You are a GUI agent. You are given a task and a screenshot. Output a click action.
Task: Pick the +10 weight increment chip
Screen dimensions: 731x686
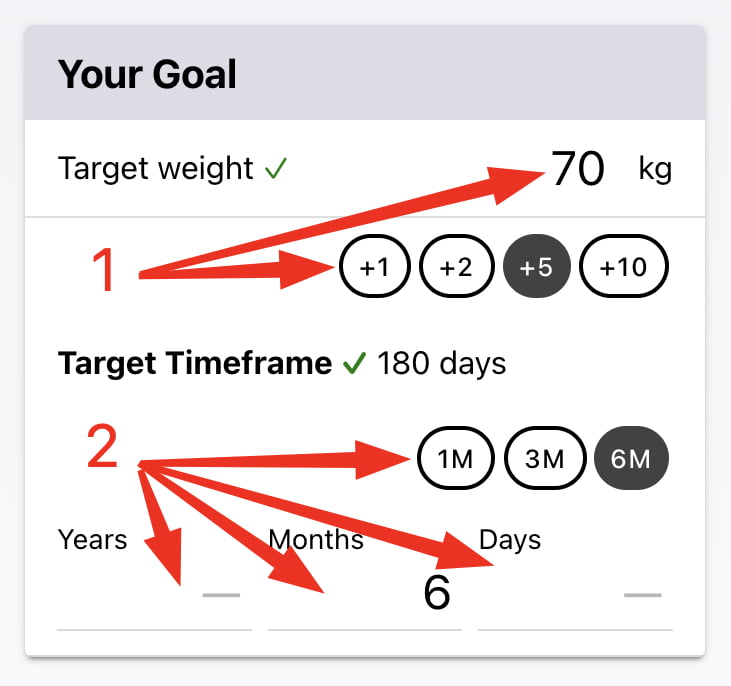pyautogui.click(x=624, y=267)
